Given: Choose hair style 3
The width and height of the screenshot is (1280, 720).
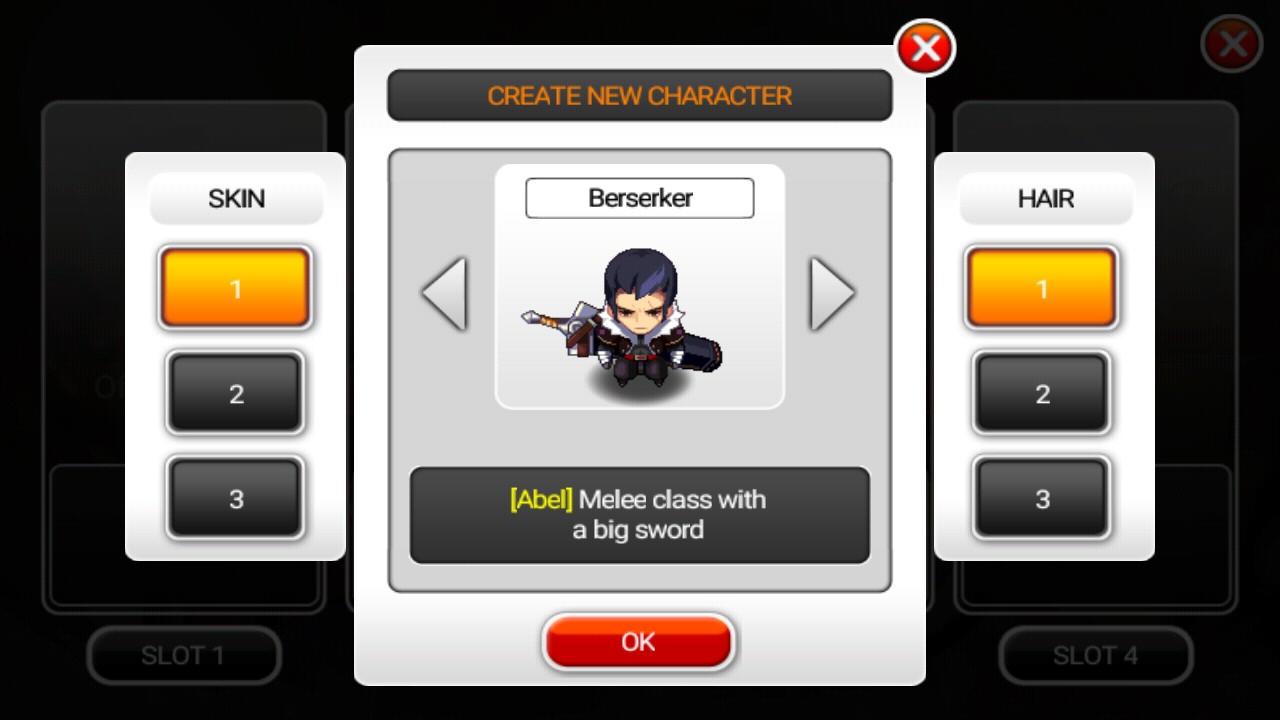Looking at the screenshot, I should click(x=1041, y=498).
